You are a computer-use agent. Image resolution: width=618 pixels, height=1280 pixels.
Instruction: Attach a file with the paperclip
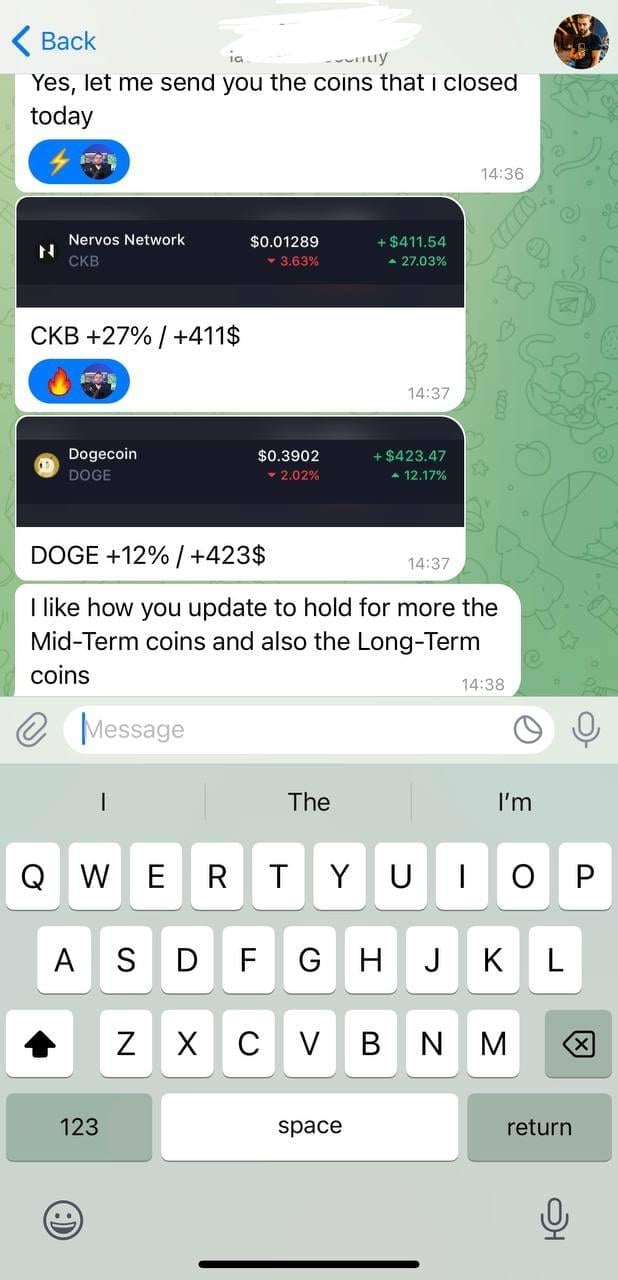pyautogui.click(x=32, y=730)
